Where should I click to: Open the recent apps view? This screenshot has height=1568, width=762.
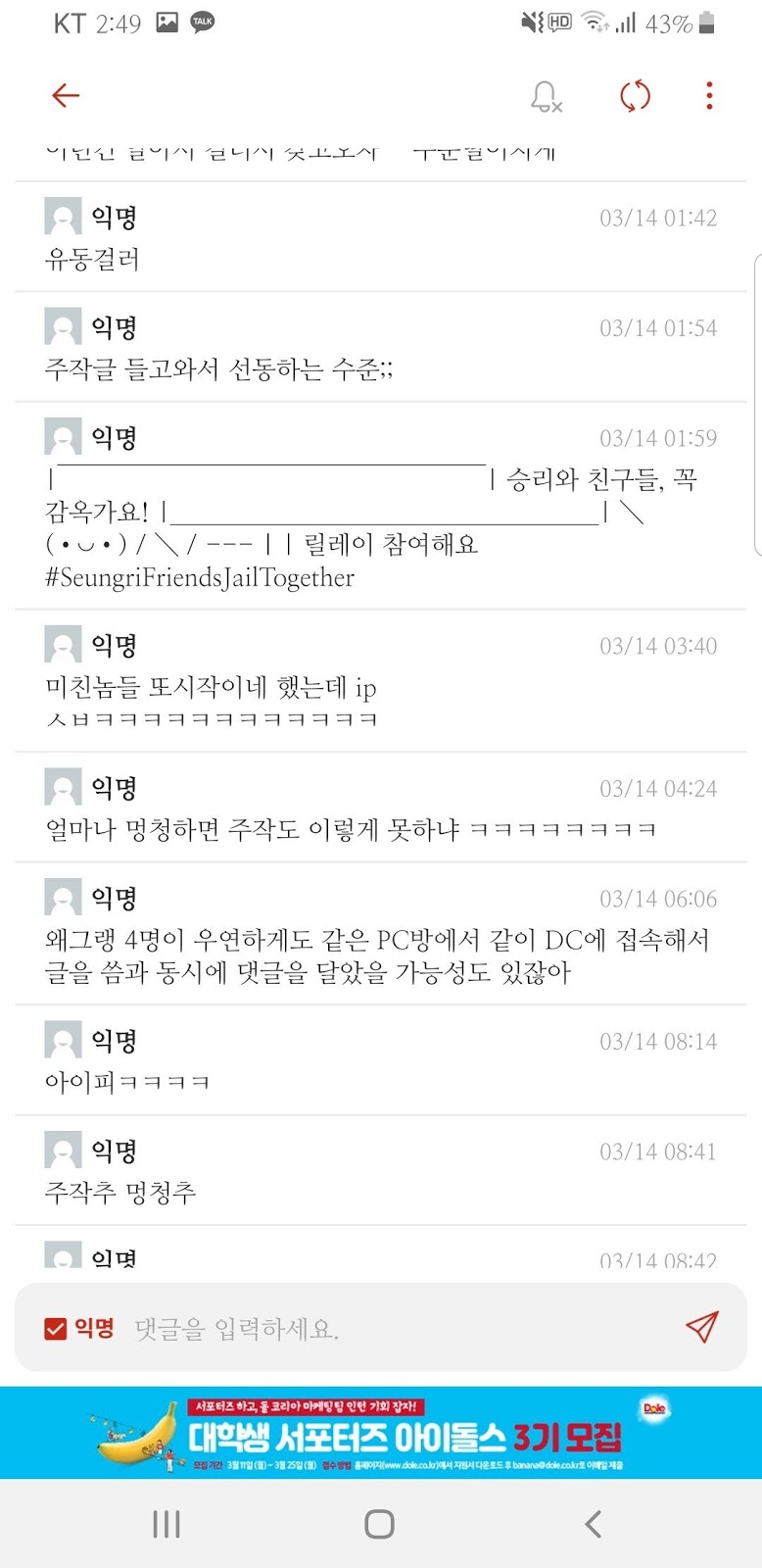[x=167, y=1524]
